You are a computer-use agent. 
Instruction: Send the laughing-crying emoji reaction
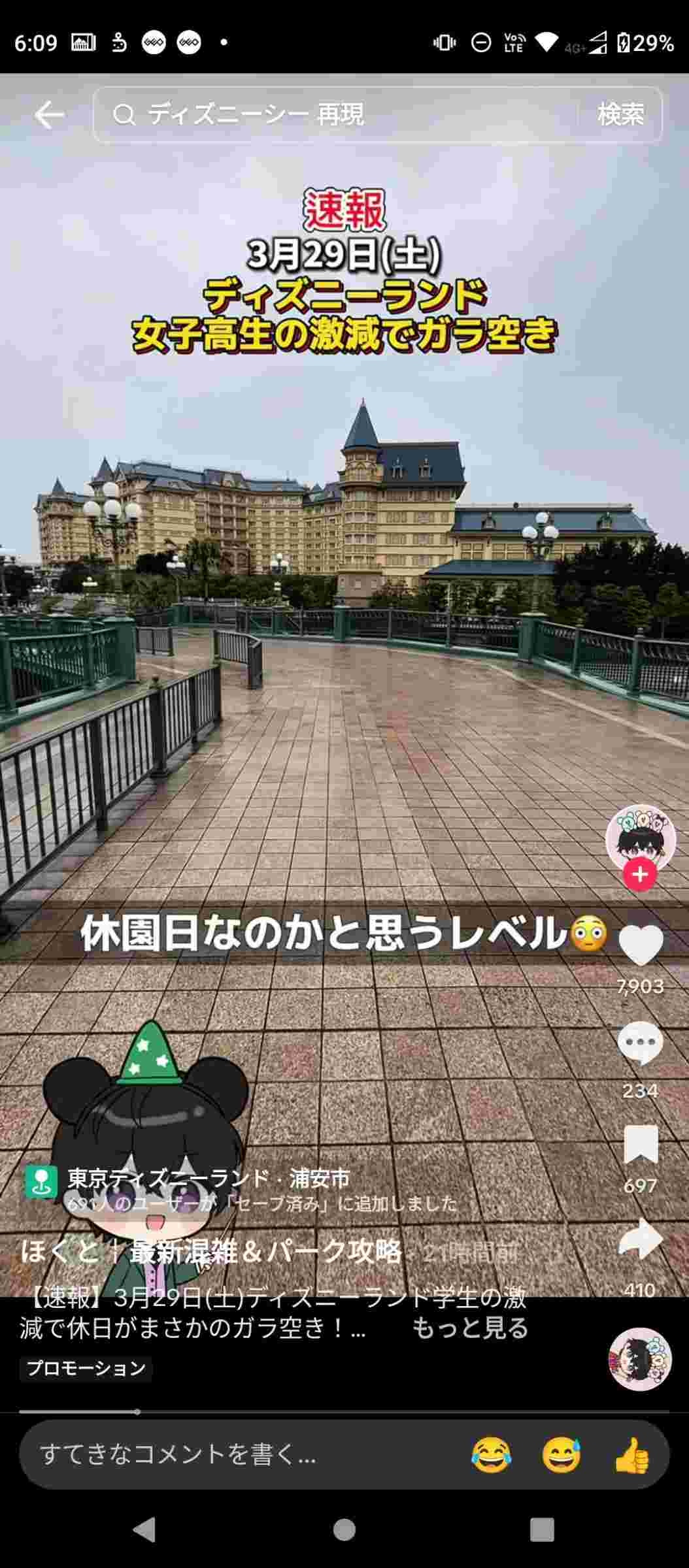tap(491, 1454)
